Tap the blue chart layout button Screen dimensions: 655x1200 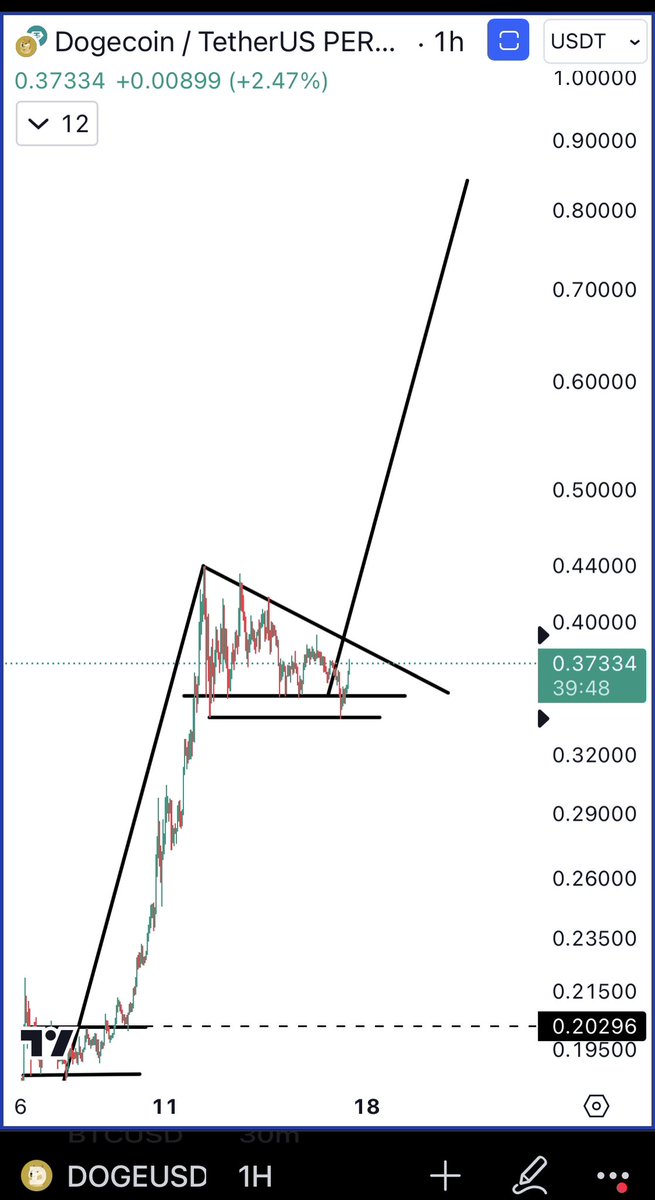509,41
